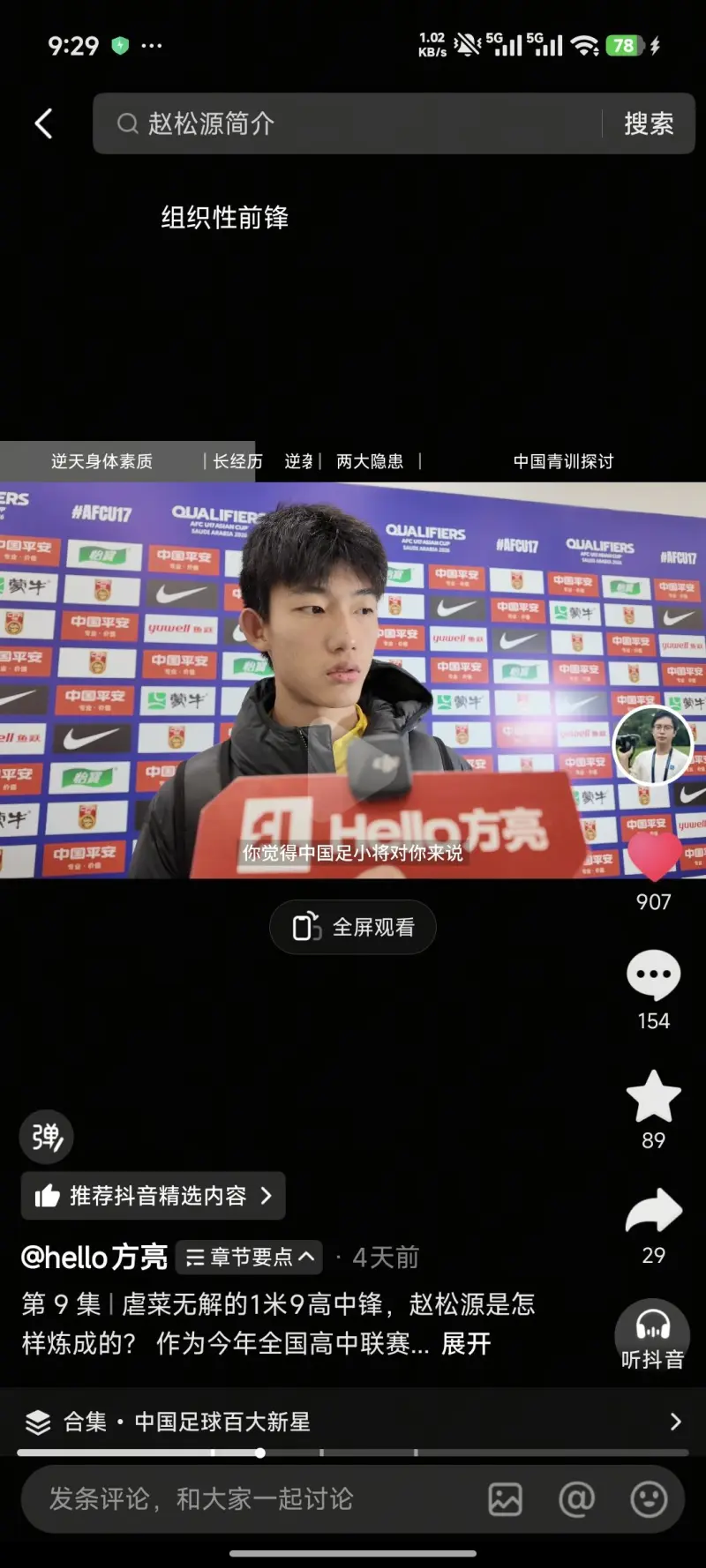Like this video with the heart

[654, 854]
